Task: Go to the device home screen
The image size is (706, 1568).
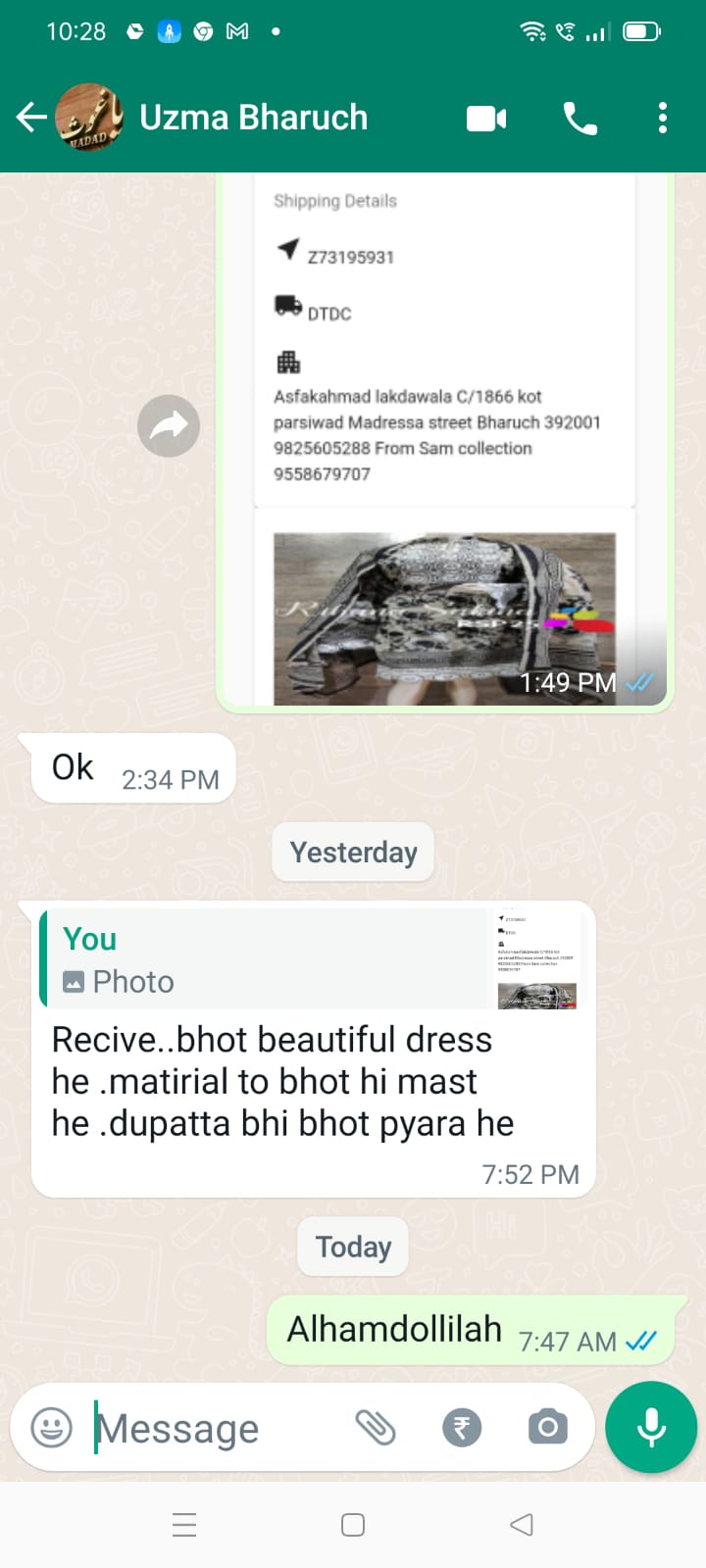Action: click(x=353, y=1525)
